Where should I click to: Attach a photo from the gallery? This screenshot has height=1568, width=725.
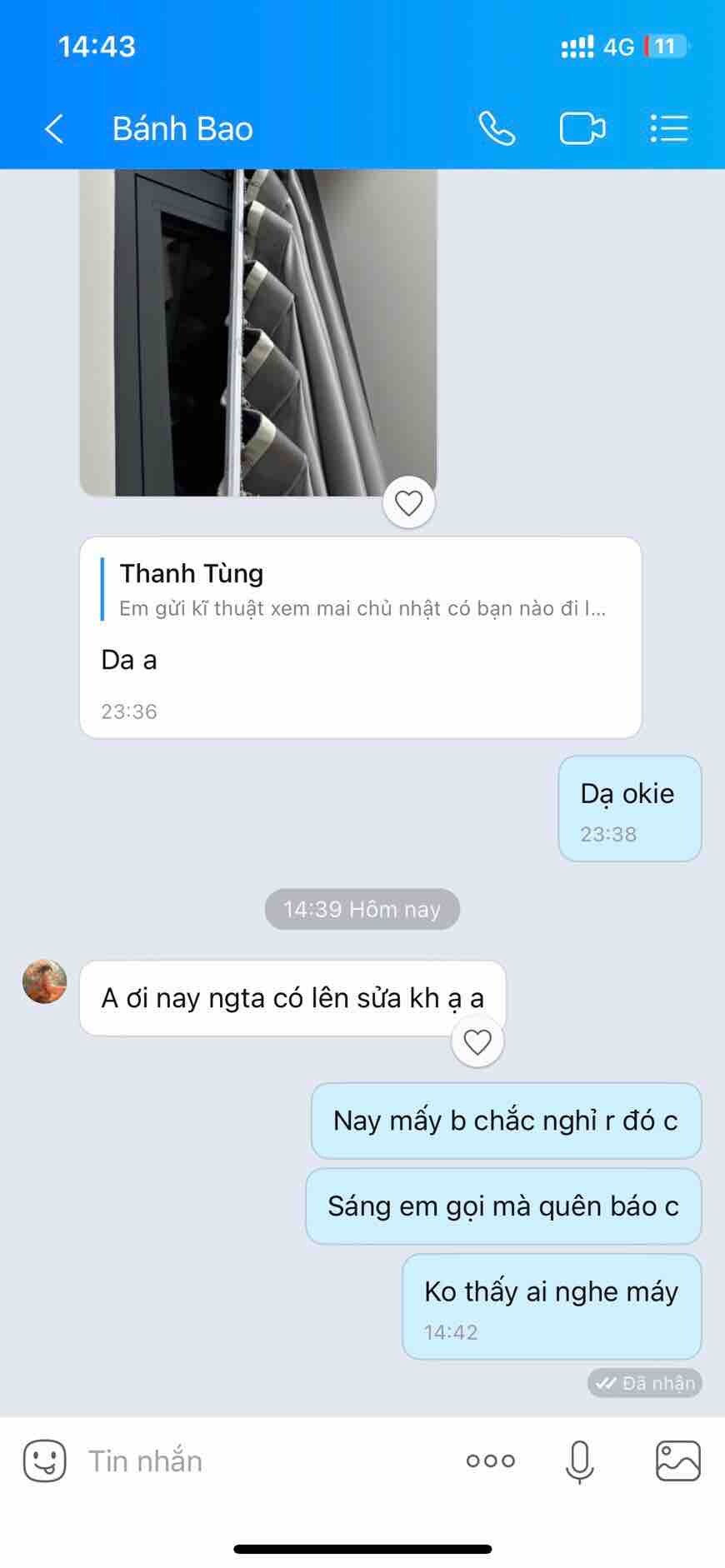(677, 1461)
